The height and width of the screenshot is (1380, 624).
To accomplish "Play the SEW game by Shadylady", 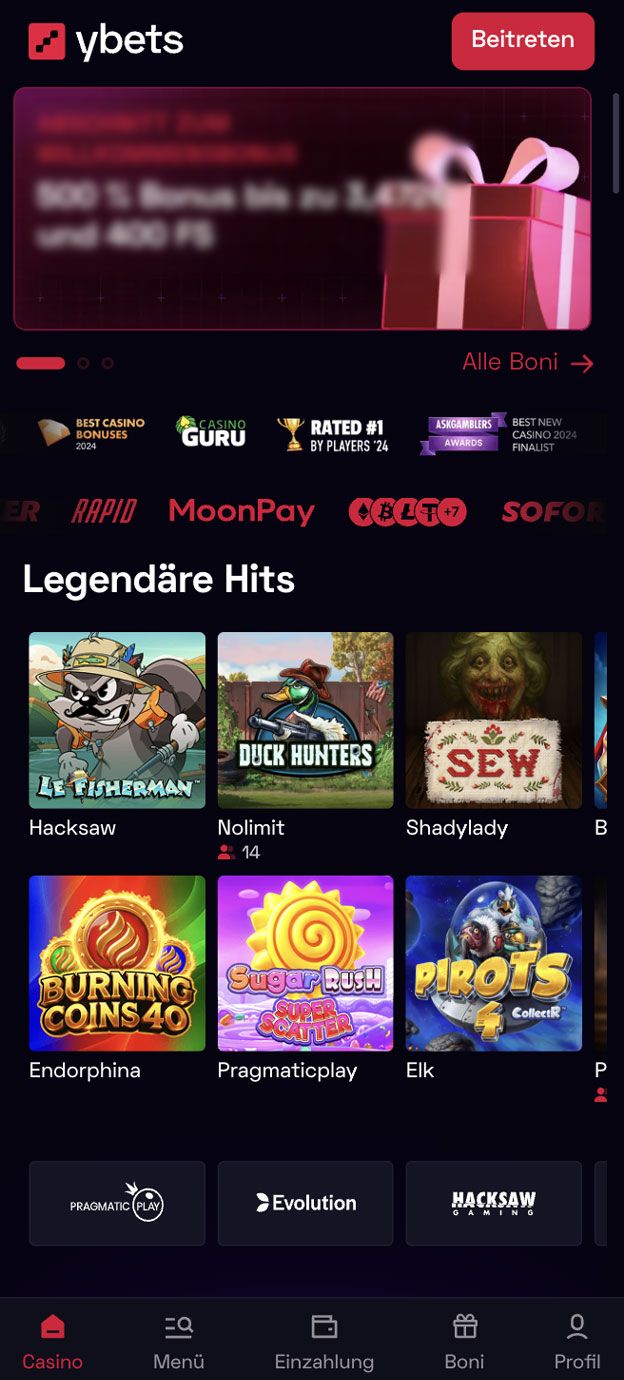I will point(493,720).
